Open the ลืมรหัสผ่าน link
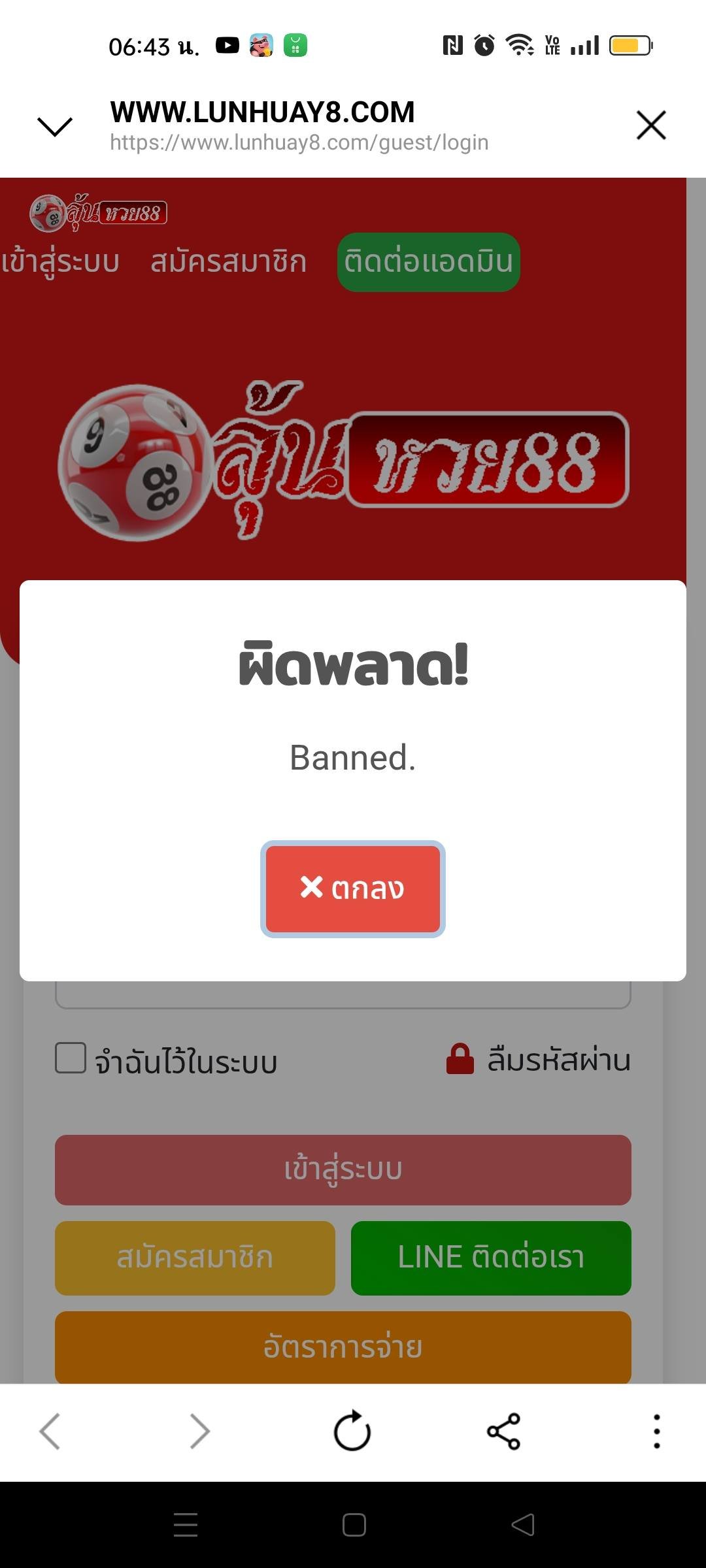 click(558, 1059)
